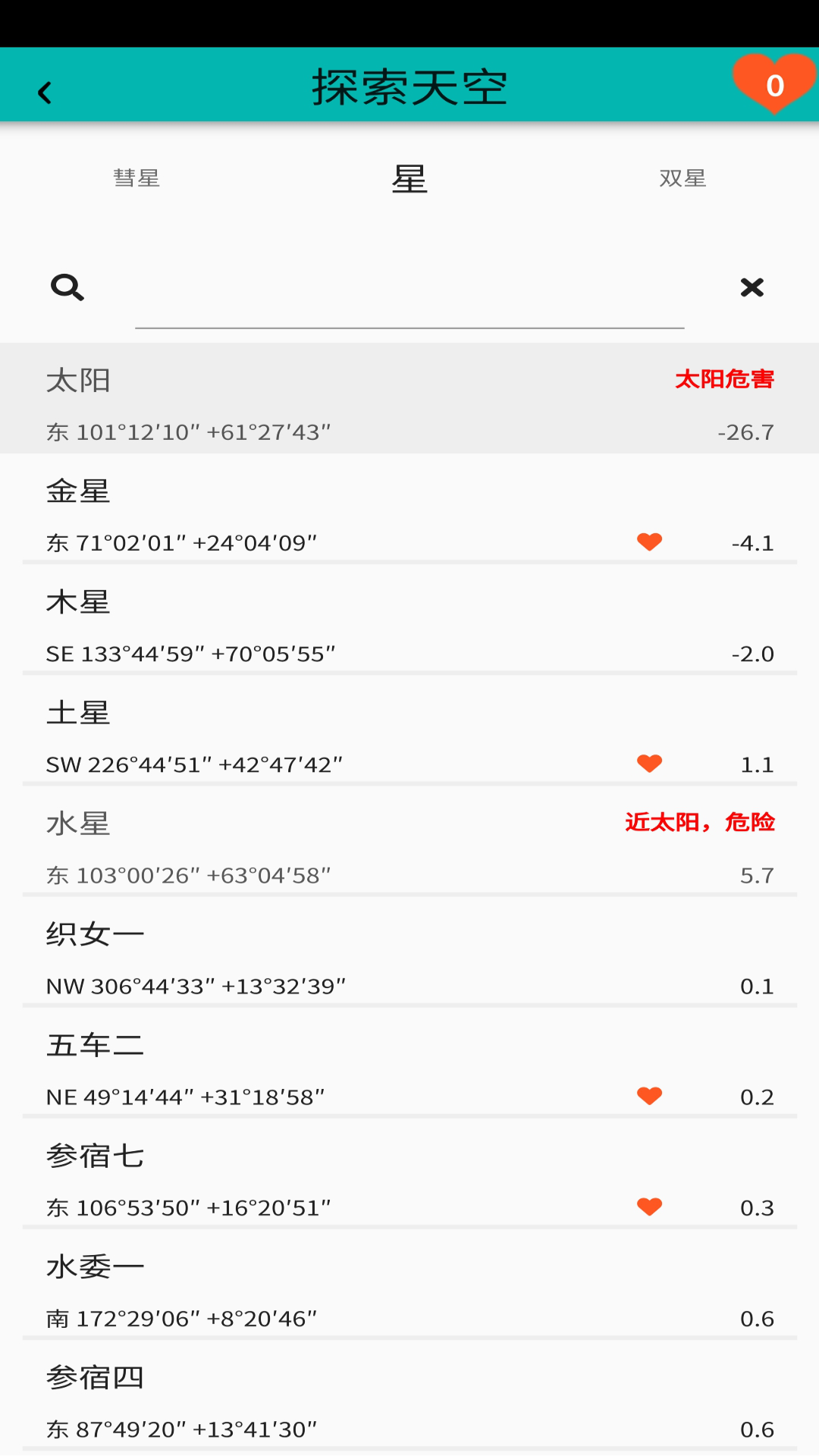Switch to the 双星 tab
The image size is (819, 1456).
click(x=682, y=178)
